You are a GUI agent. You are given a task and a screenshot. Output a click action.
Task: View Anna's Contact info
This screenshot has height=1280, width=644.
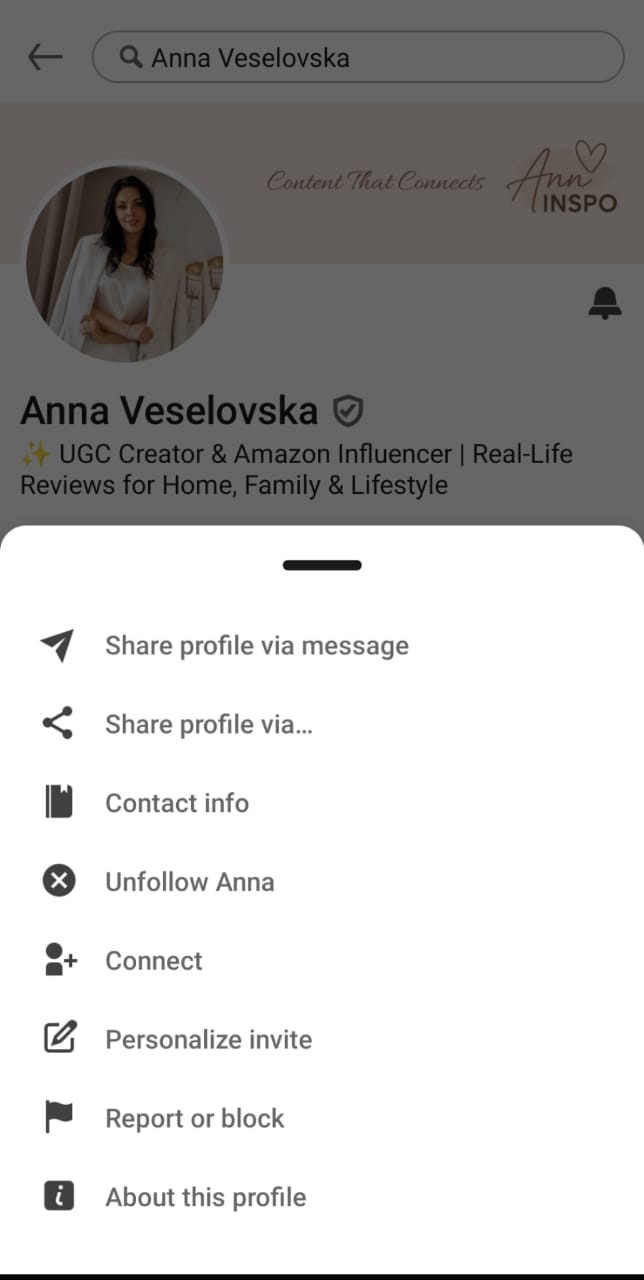[177, 803]
